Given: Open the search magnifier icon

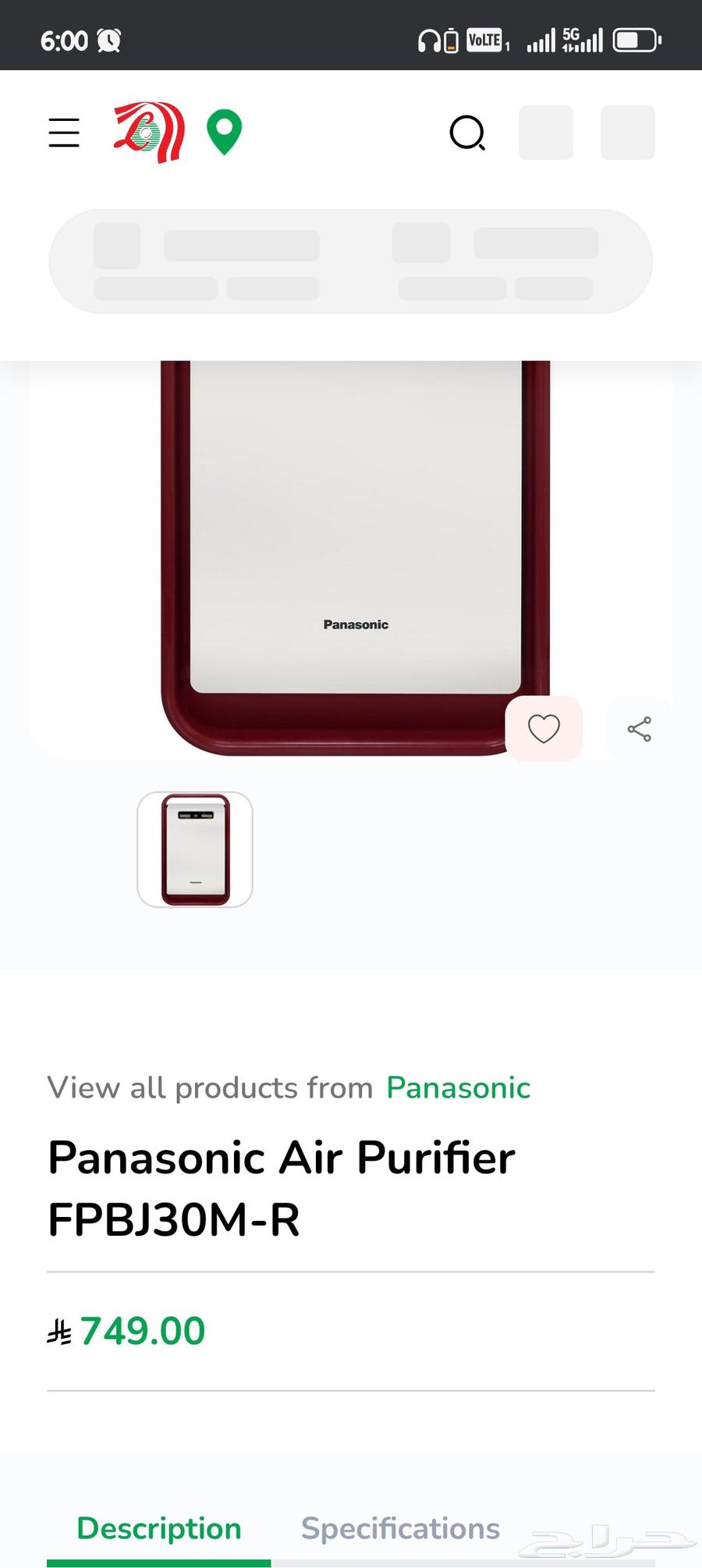Looking at the screenshot, I should coord(467,133).
